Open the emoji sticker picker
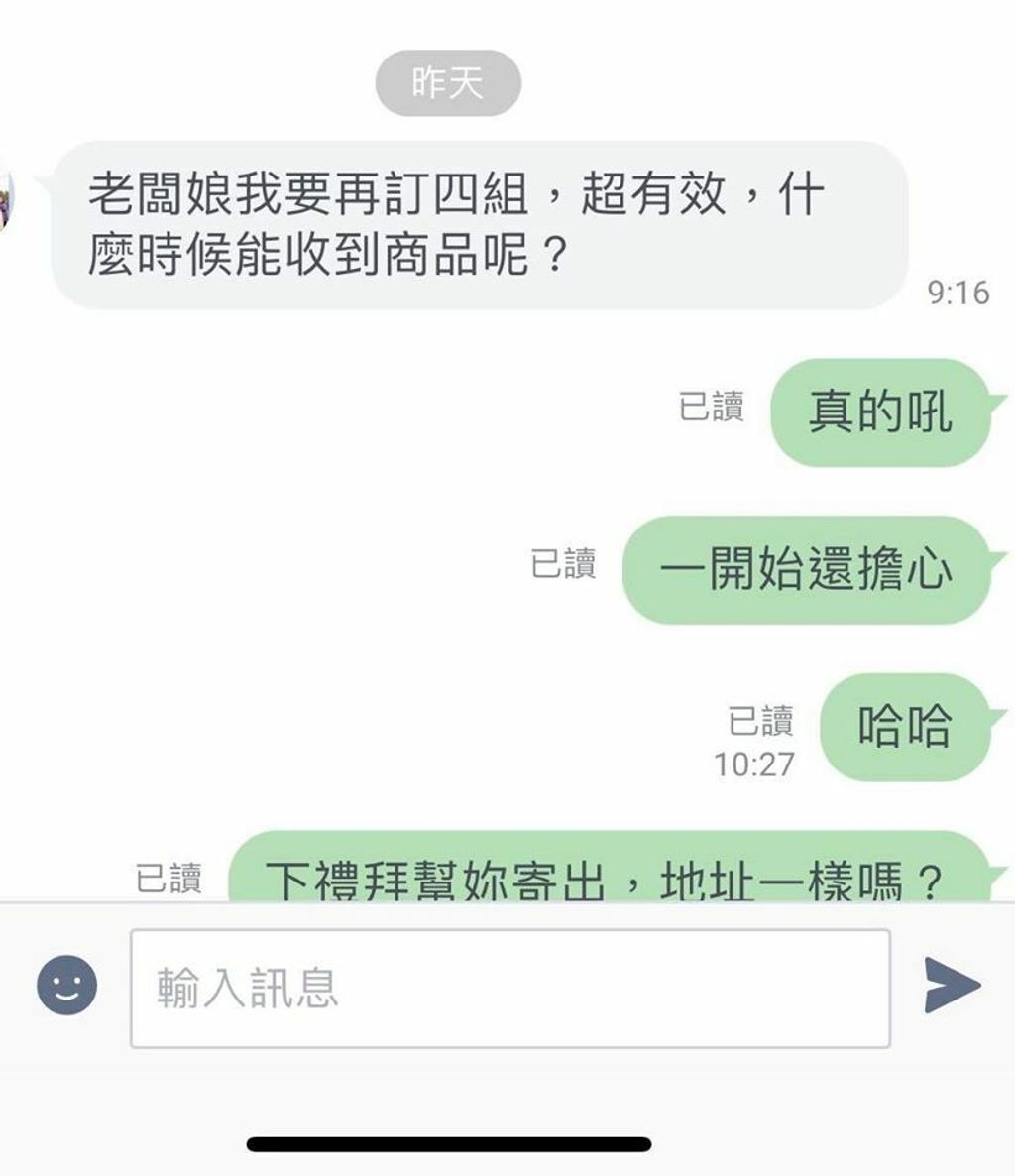 tap(66, 985)
